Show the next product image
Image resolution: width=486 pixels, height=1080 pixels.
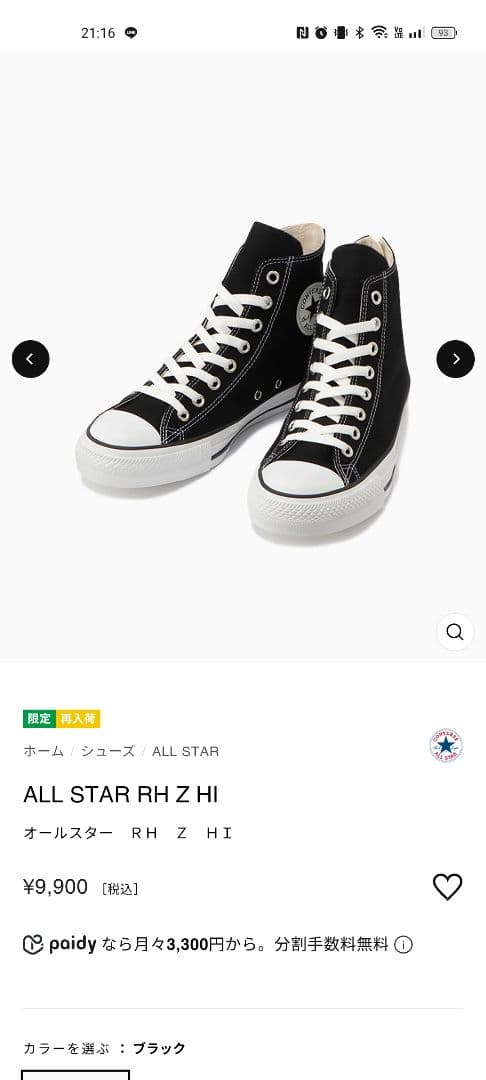[456, 359]
